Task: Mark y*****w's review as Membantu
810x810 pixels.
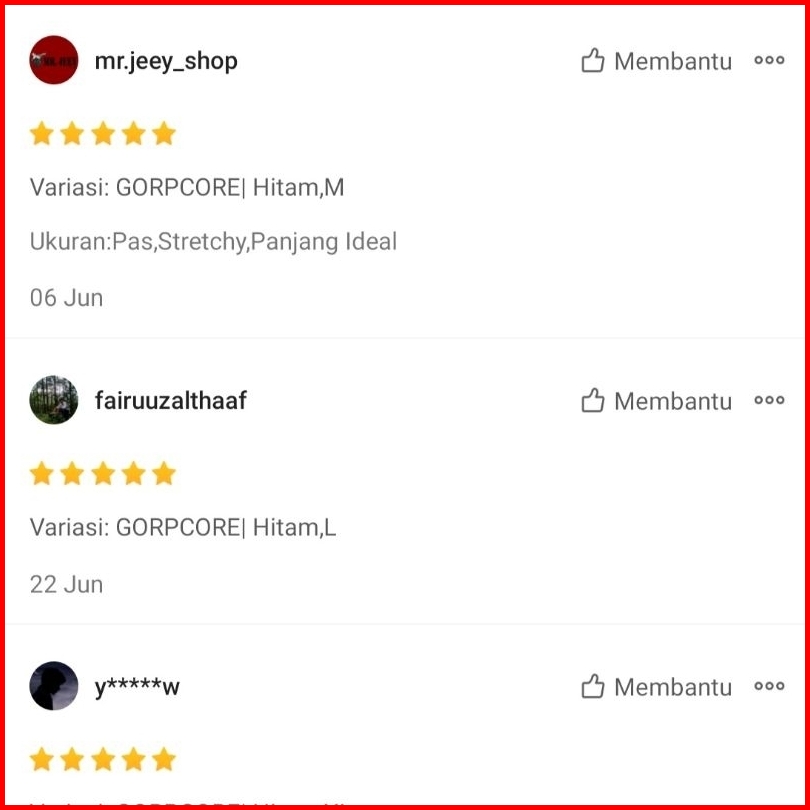Action: point(657,687)
